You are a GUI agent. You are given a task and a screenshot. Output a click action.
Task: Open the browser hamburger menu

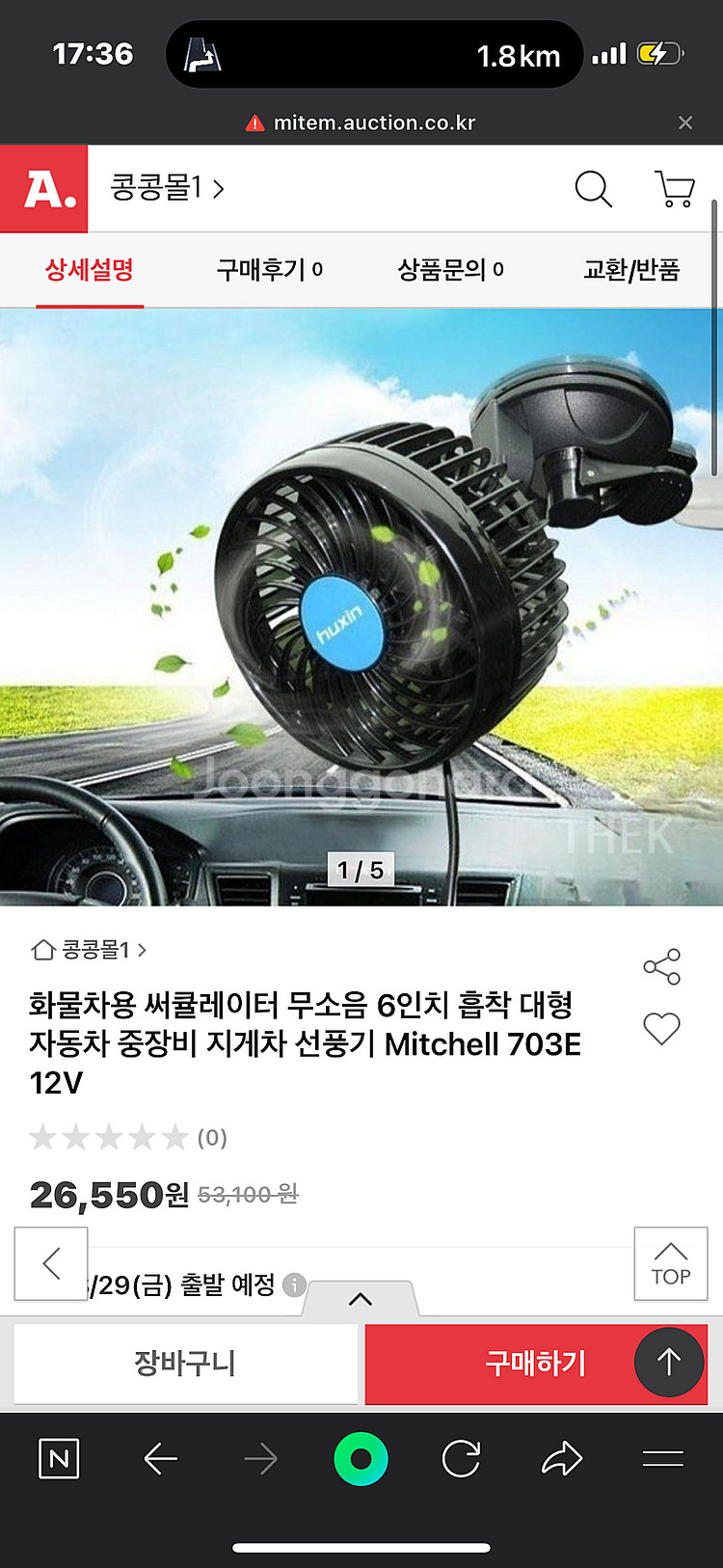pos(662,1459)
